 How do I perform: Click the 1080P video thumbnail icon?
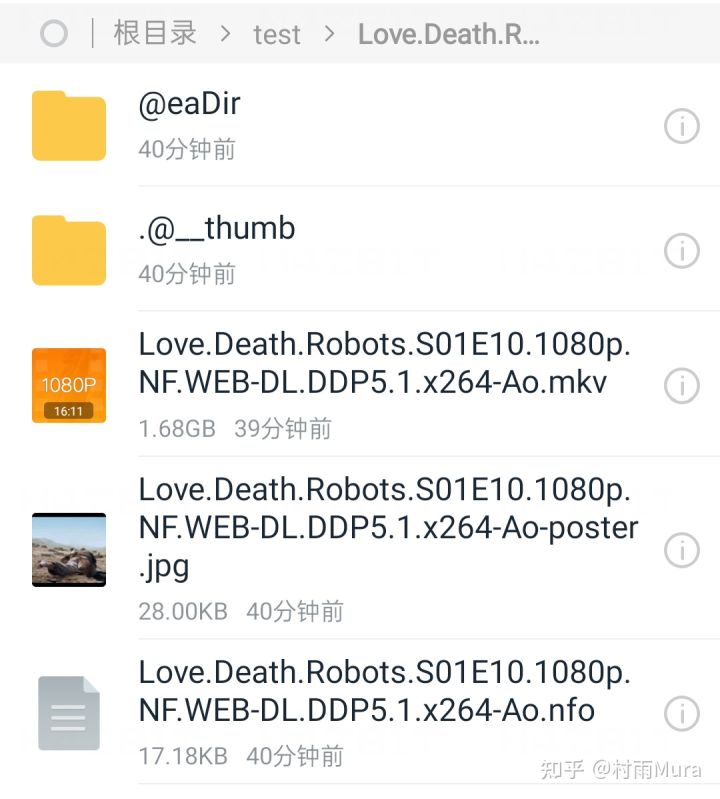(x=68, y=385)
